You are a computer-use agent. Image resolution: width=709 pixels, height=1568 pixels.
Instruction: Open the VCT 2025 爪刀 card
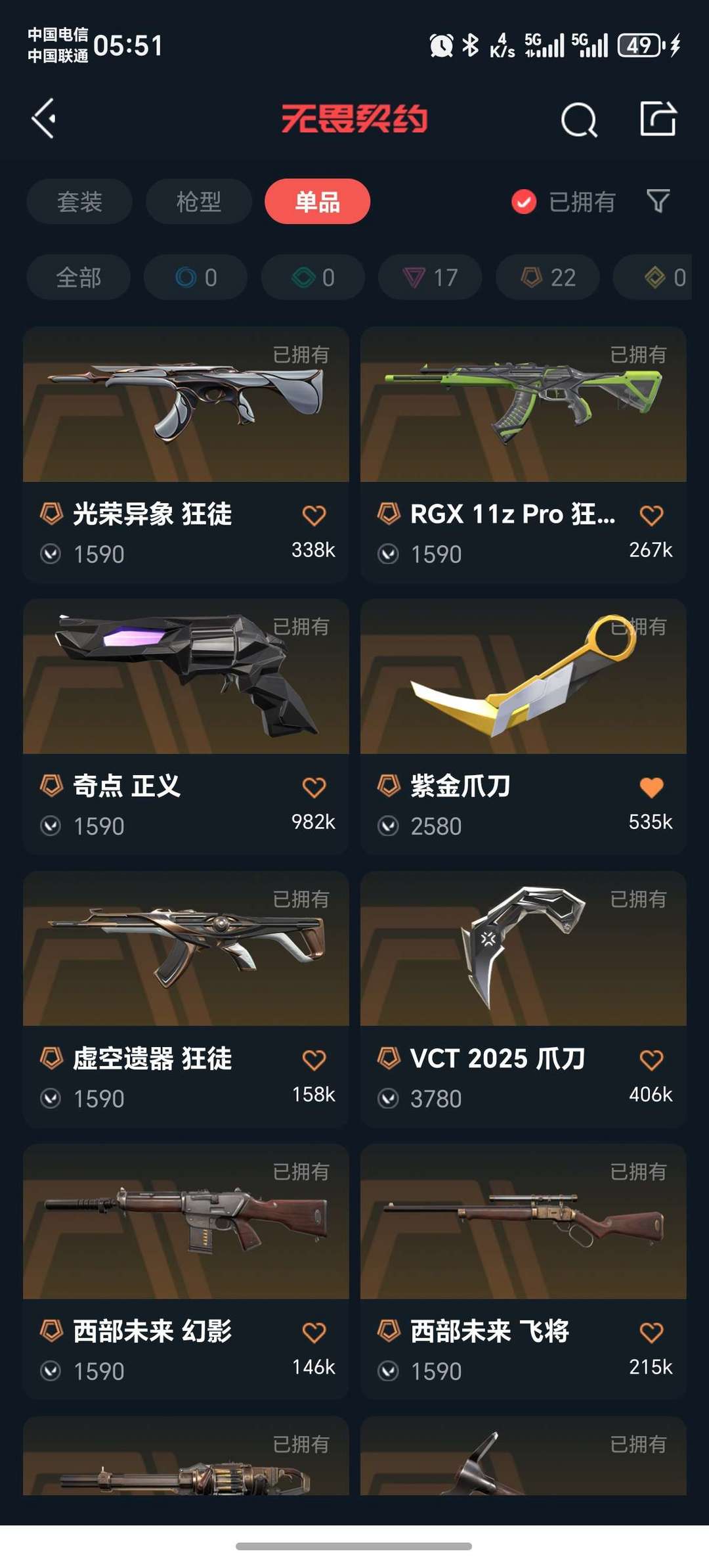523,999
